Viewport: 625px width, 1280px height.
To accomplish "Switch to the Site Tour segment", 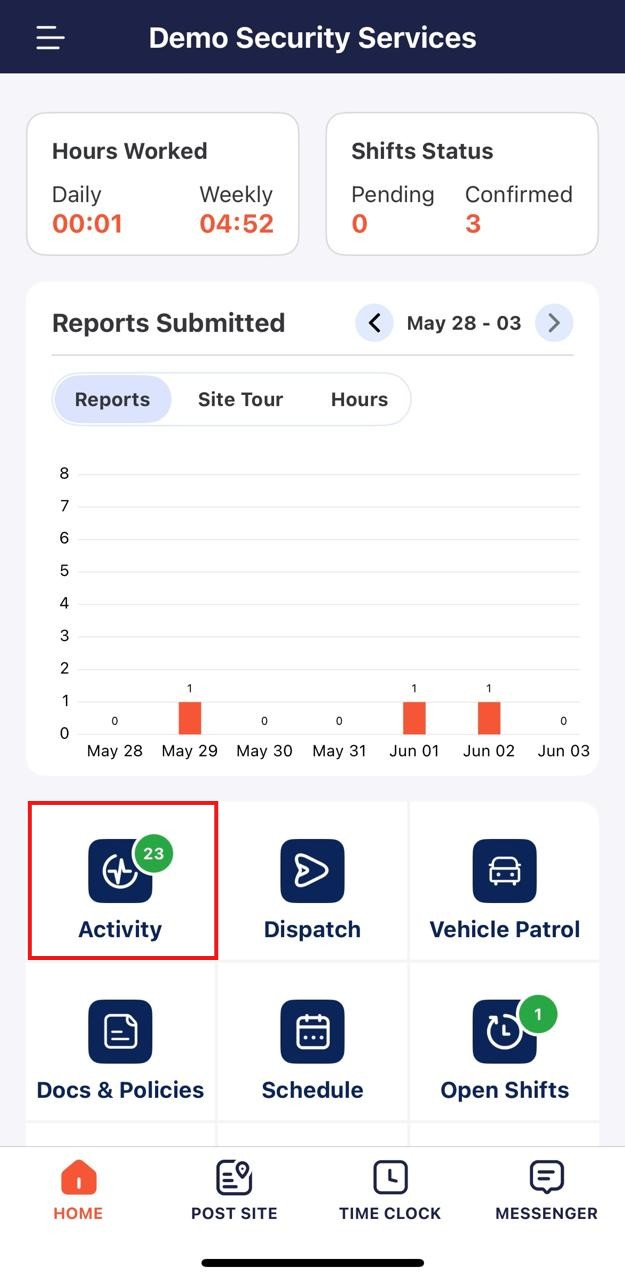I will 240,400.
